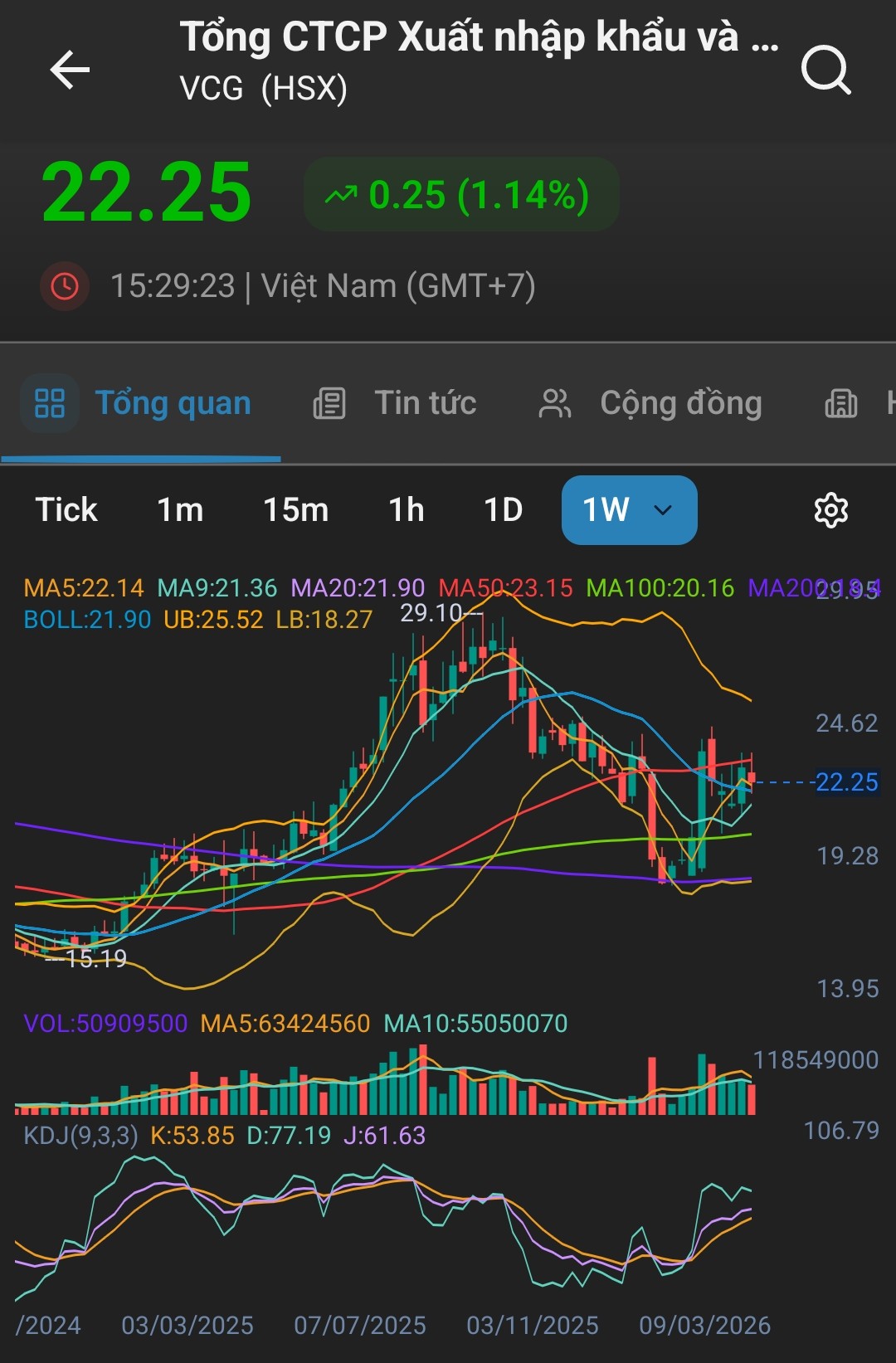
Task: Go back using the arrow icon
Action: tap(70, 69)
